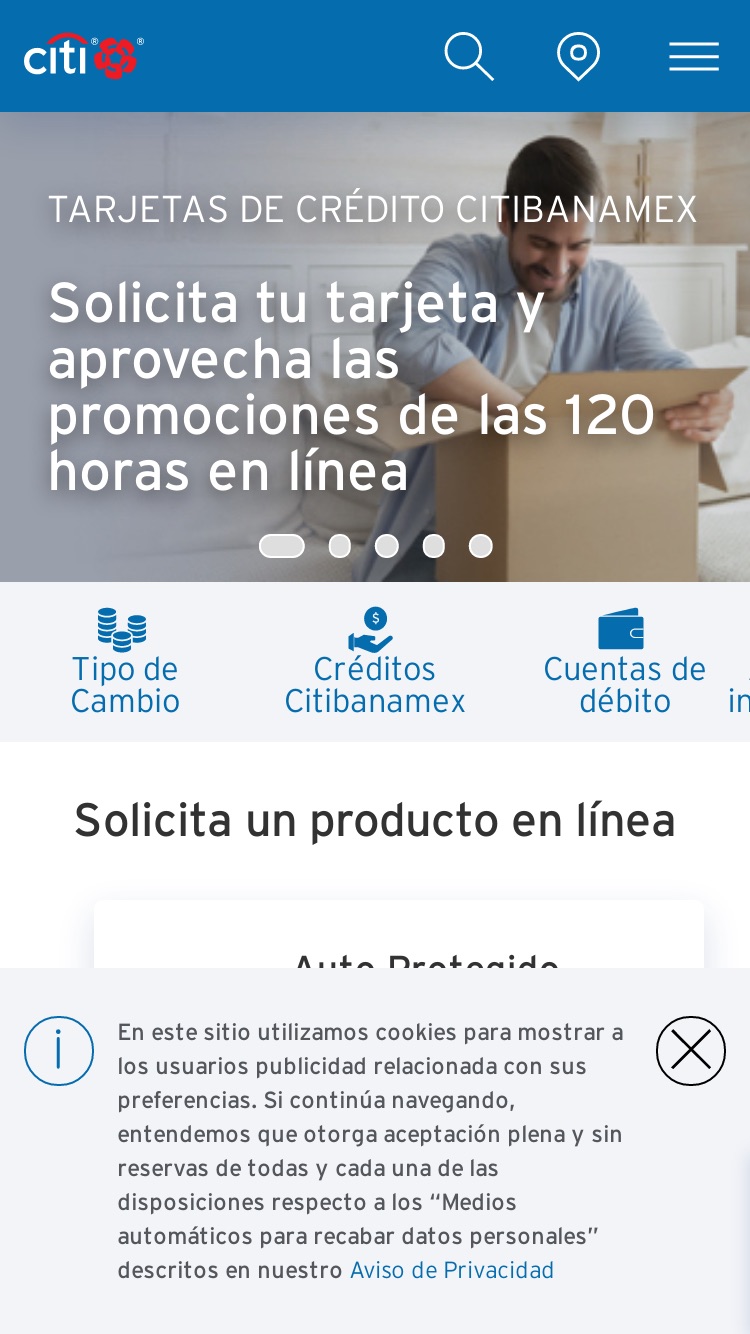Open Tipo de Cambio
Screen dimensions: 750x1334
[124, 661]
